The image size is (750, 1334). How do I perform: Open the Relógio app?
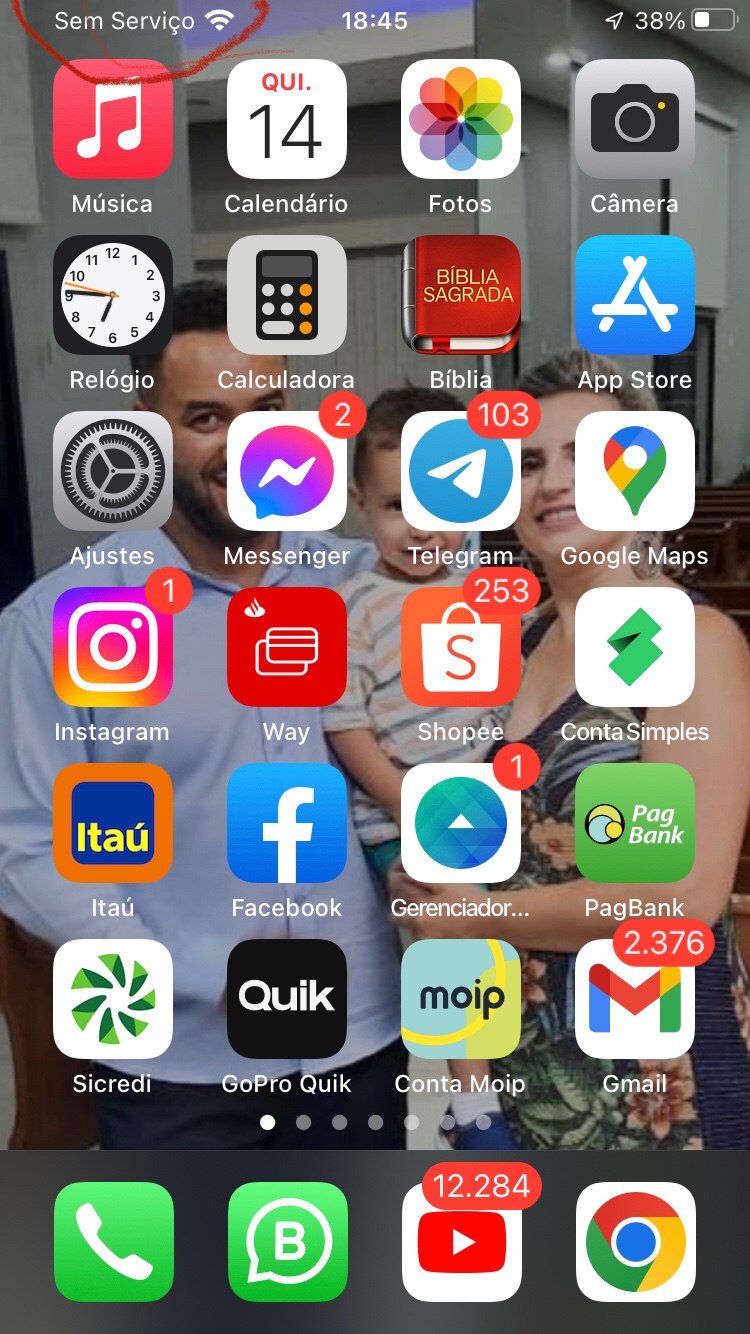(x=112, y=295)
